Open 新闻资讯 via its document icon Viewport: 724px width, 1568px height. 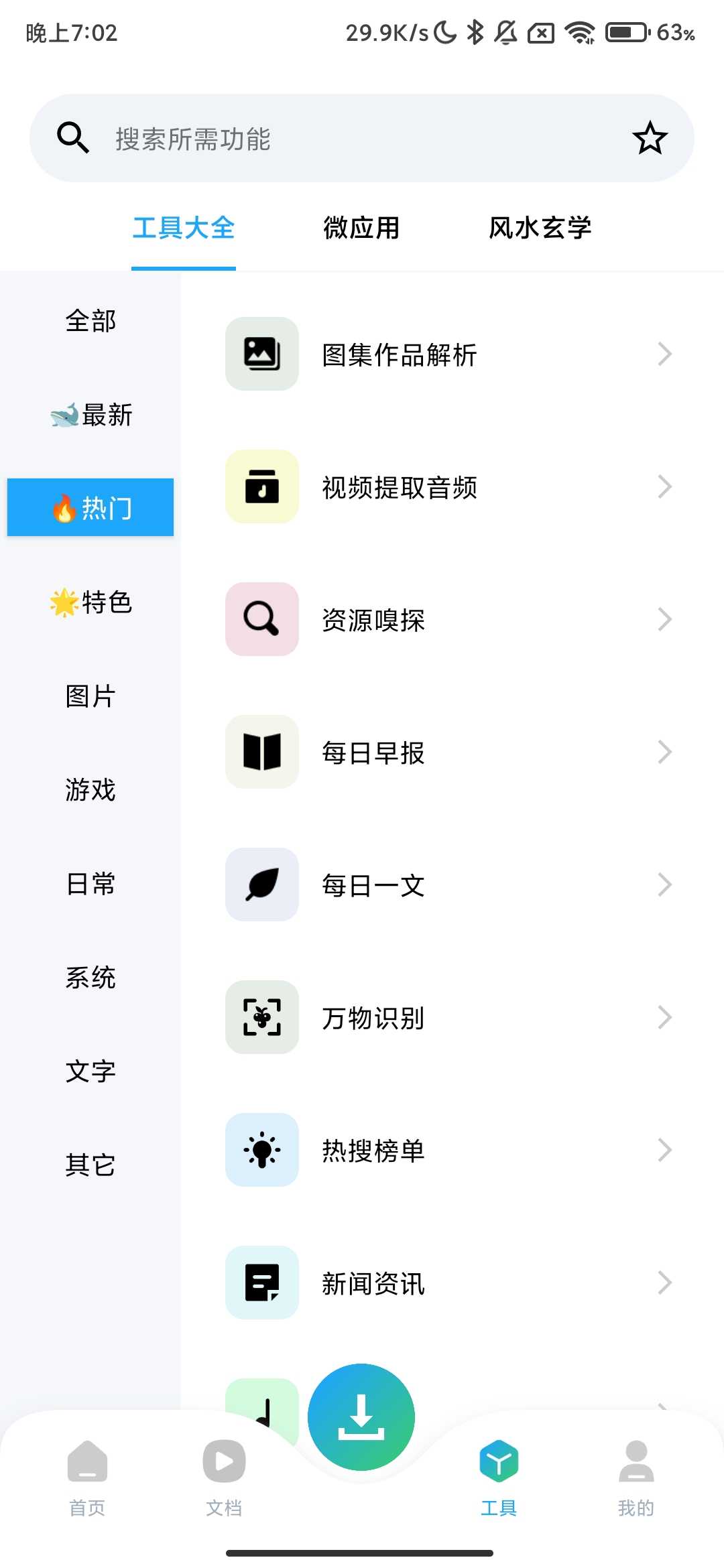click(261, 1283)
